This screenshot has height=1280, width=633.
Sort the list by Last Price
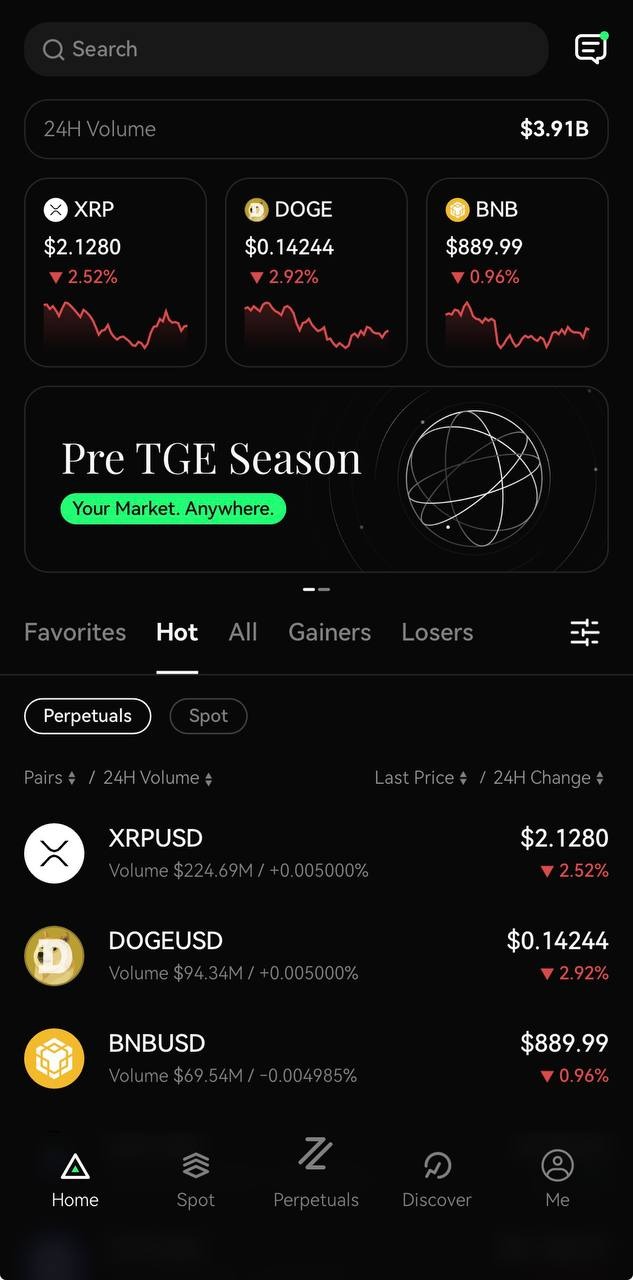[420, 778]
